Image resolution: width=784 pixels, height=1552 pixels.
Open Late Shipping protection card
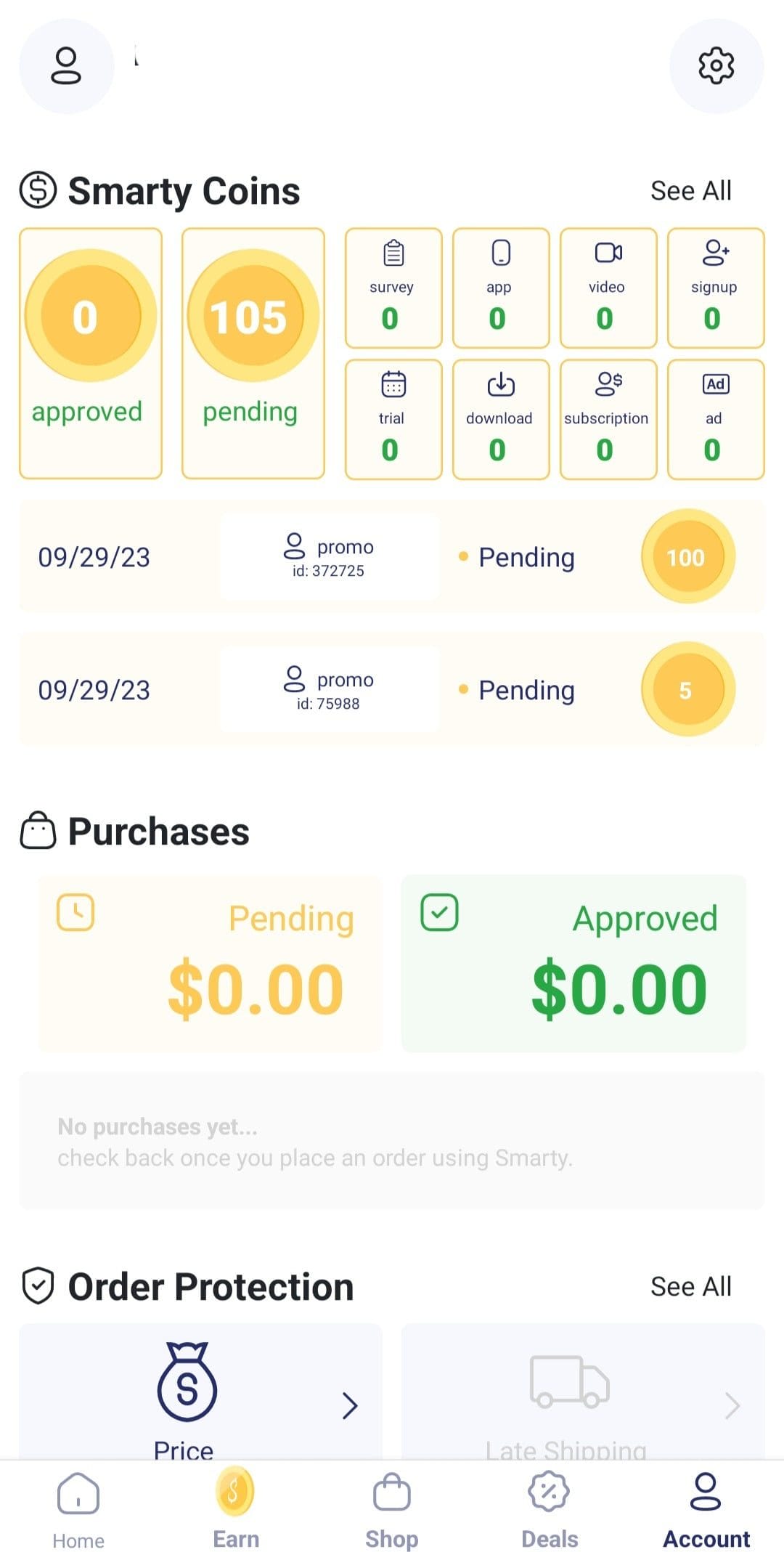click(x=583, y=1391)
